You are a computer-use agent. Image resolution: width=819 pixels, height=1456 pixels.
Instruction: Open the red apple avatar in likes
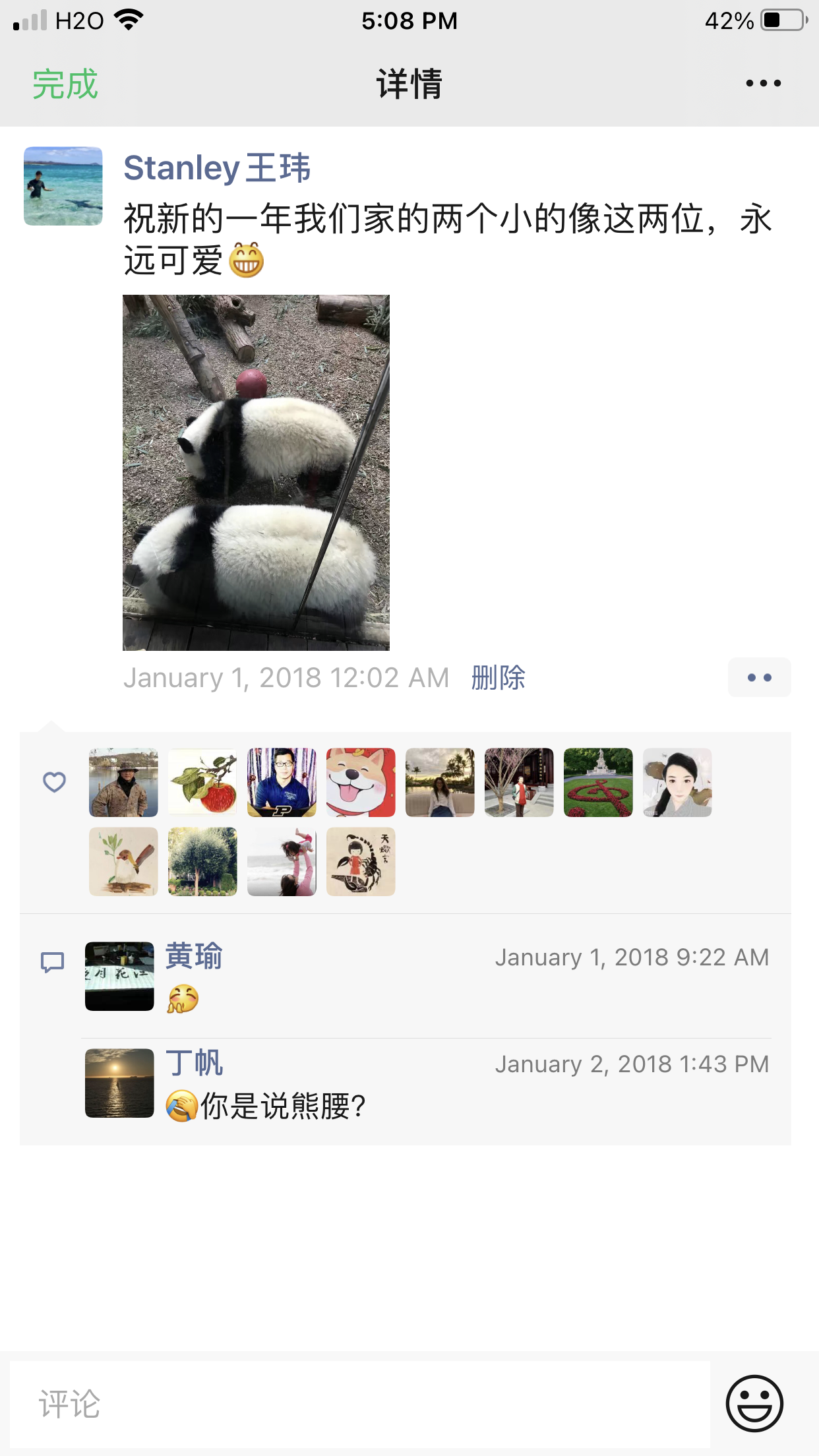point(202,782)
